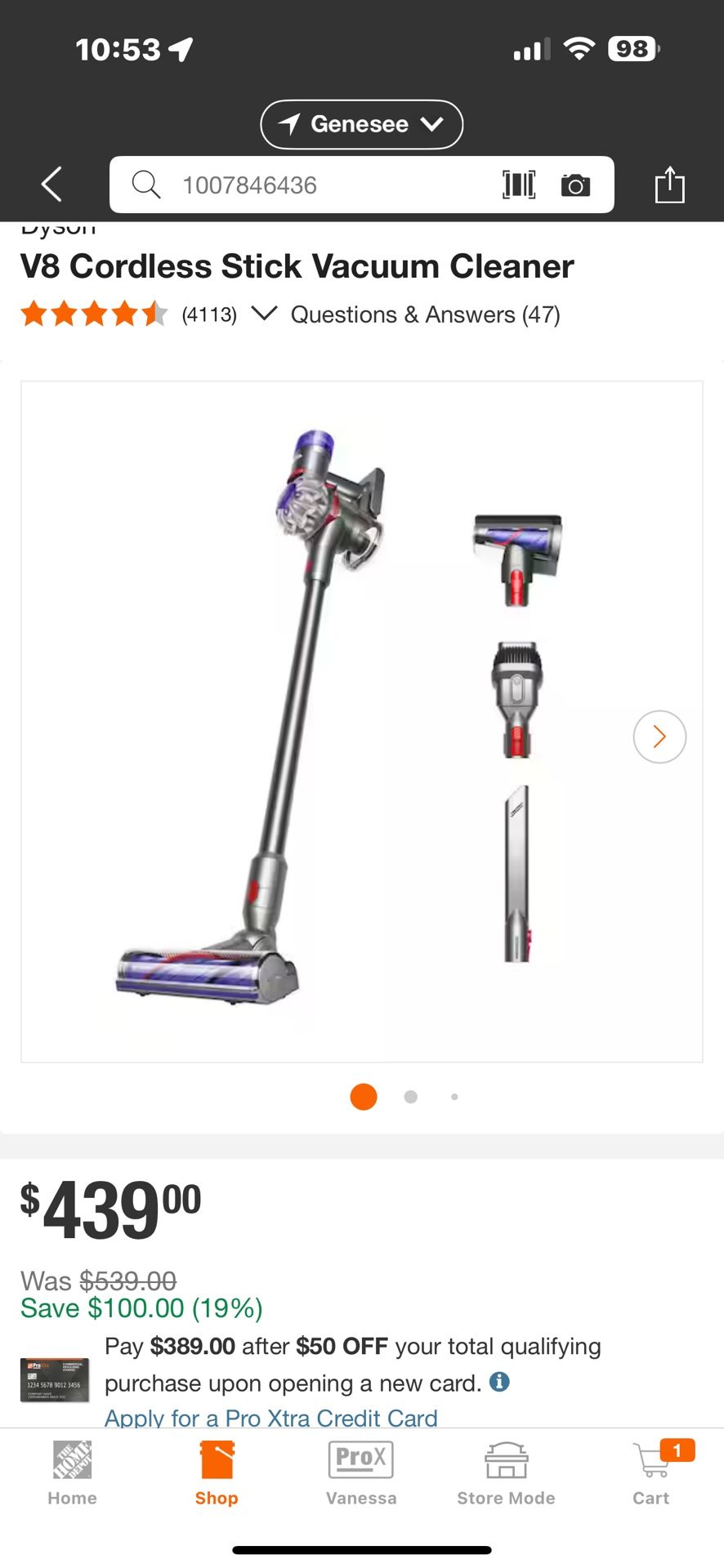Tap the next image arrow on product photo
Screen dimensions: 724x1568
659,736
